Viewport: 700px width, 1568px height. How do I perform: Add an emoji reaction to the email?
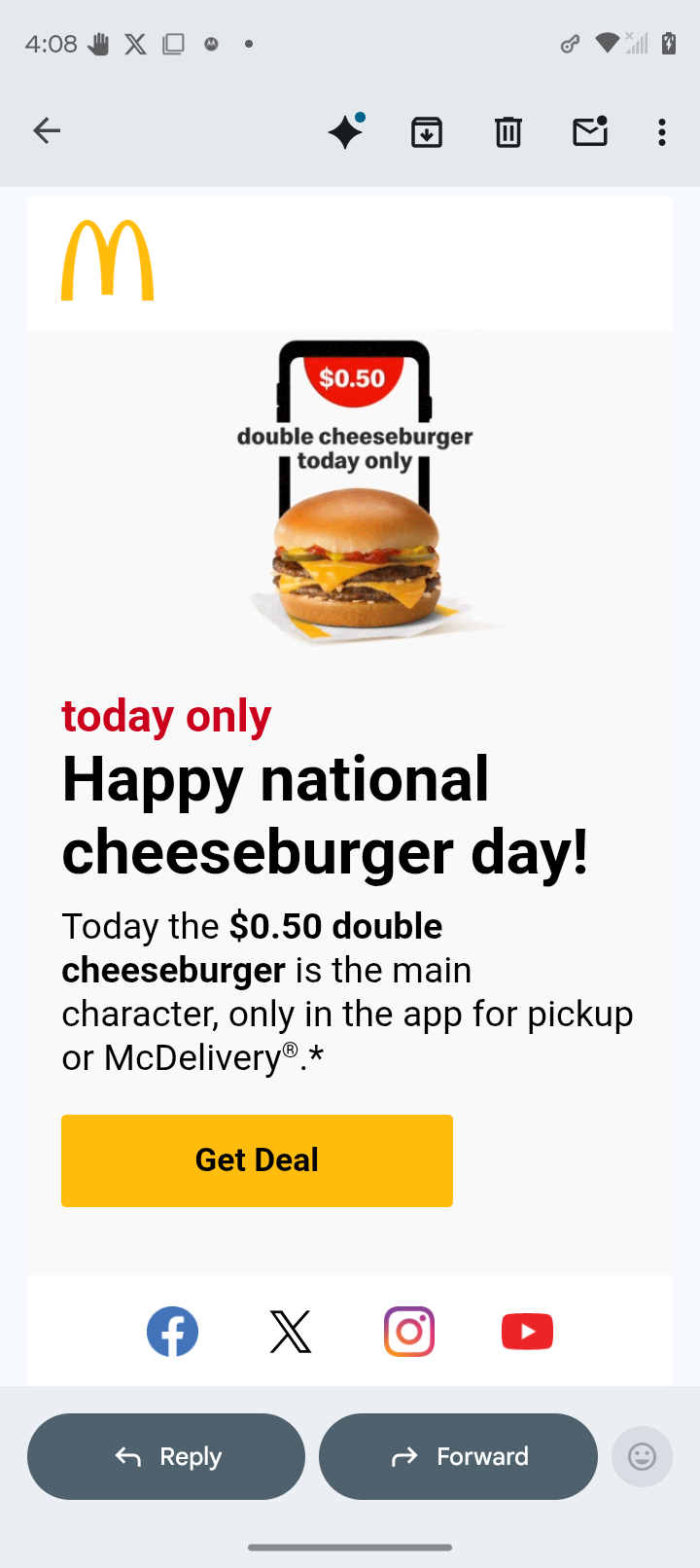click(642, 1456)
